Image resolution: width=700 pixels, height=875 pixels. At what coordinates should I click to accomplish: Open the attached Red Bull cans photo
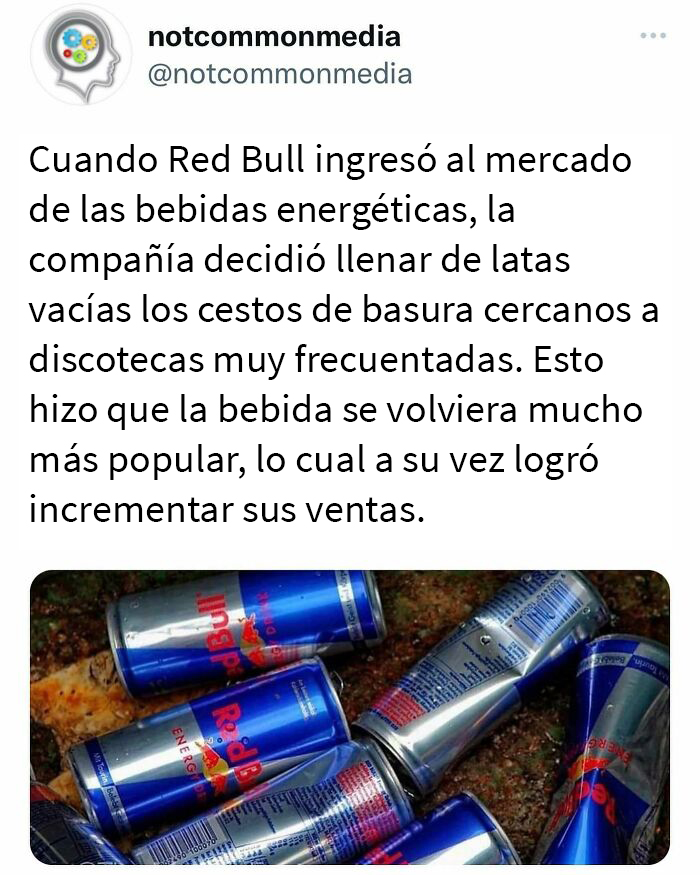[x=350, y=716]
